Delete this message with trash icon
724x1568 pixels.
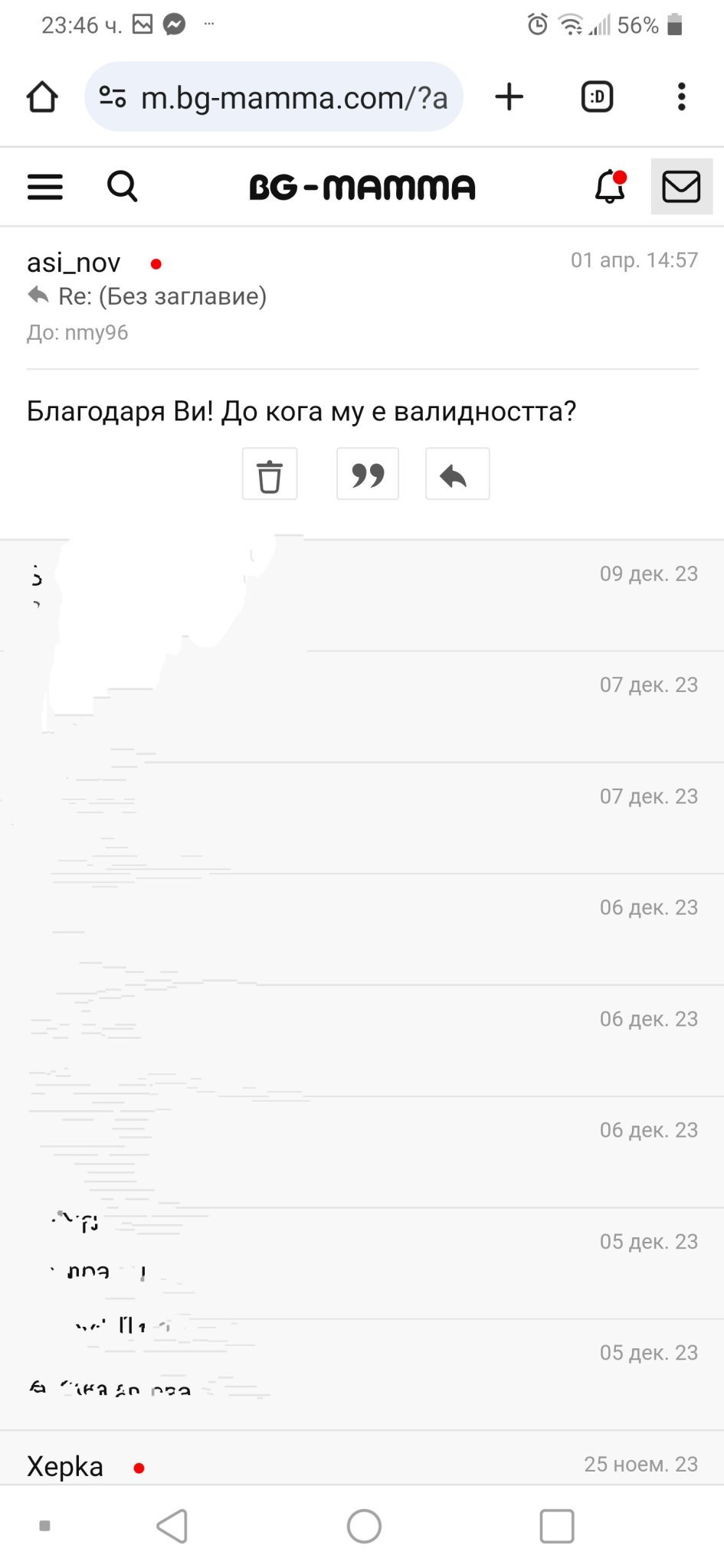point(270,474)
